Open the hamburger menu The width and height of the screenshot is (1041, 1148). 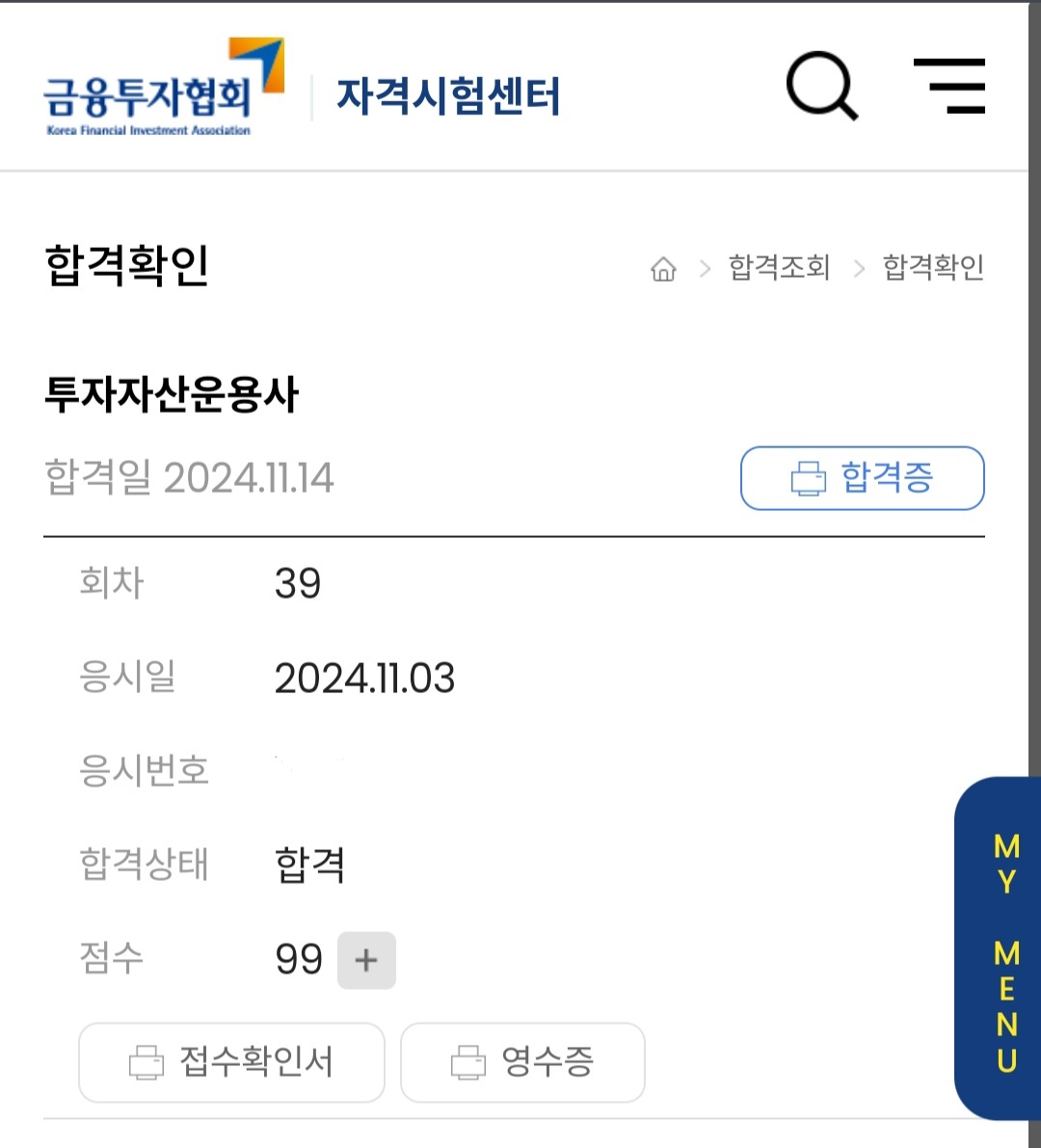click(949, 86)
